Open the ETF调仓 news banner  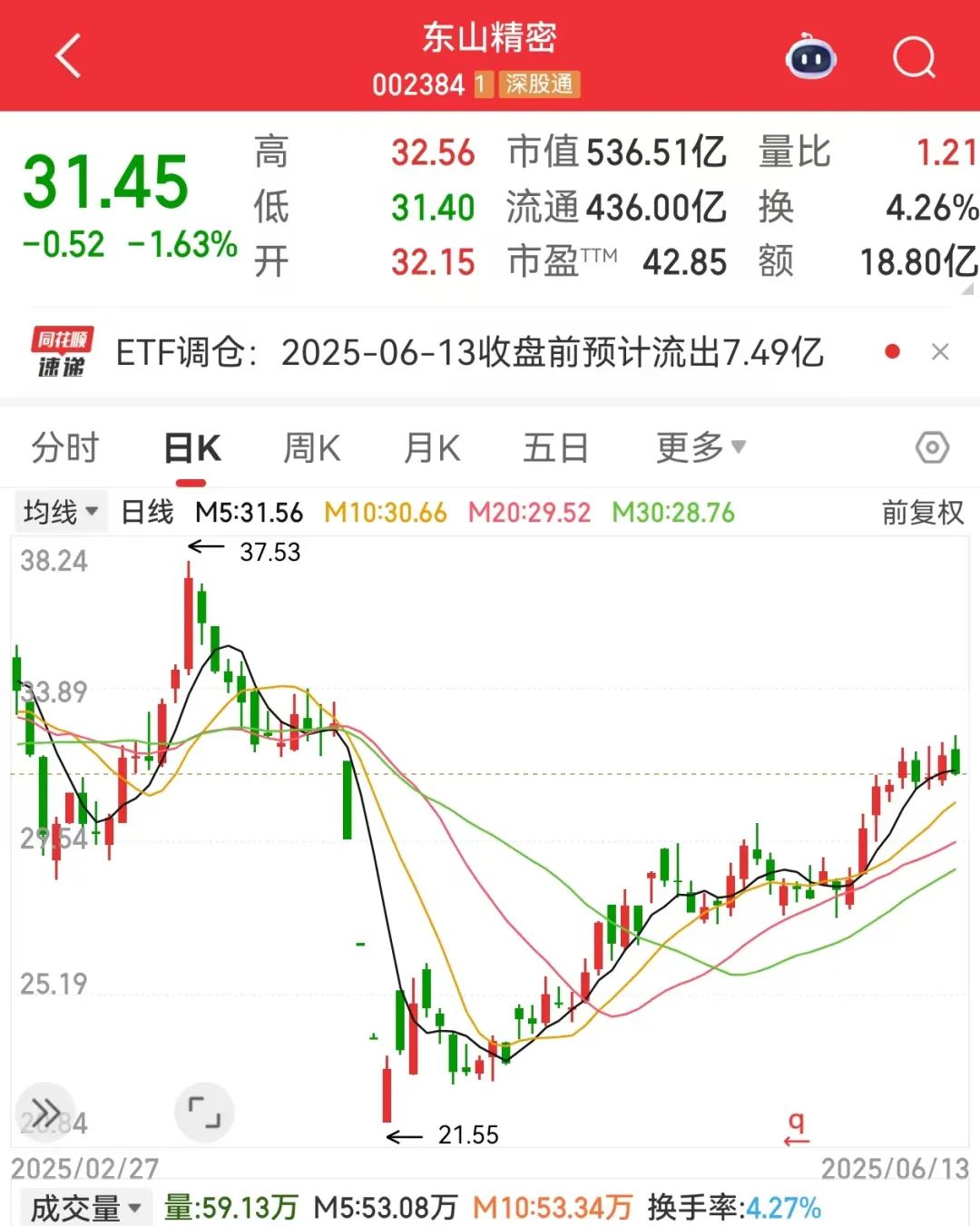coord(469,352)
